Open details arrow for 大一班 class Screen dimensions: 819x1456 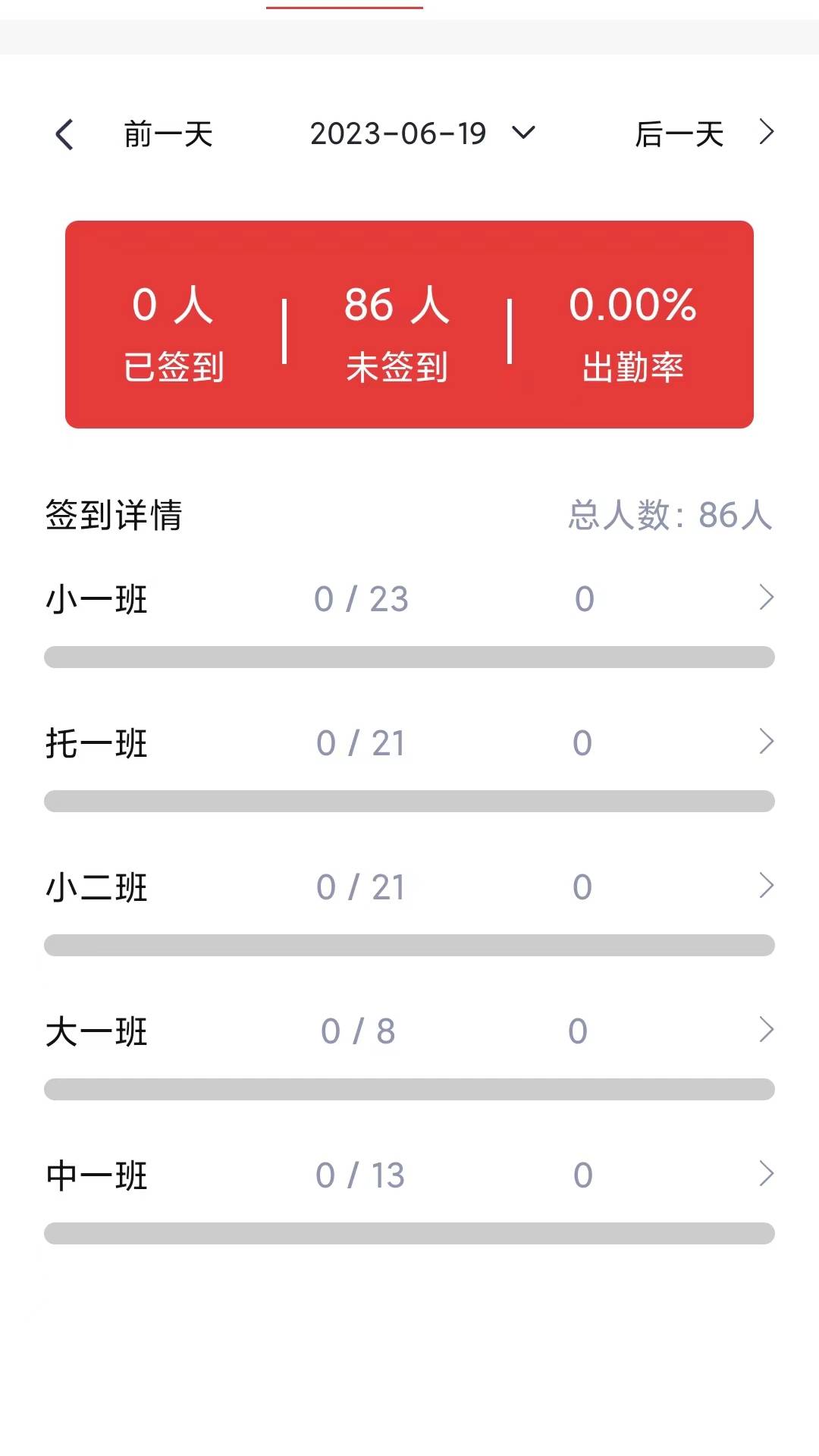[764, 1030]
